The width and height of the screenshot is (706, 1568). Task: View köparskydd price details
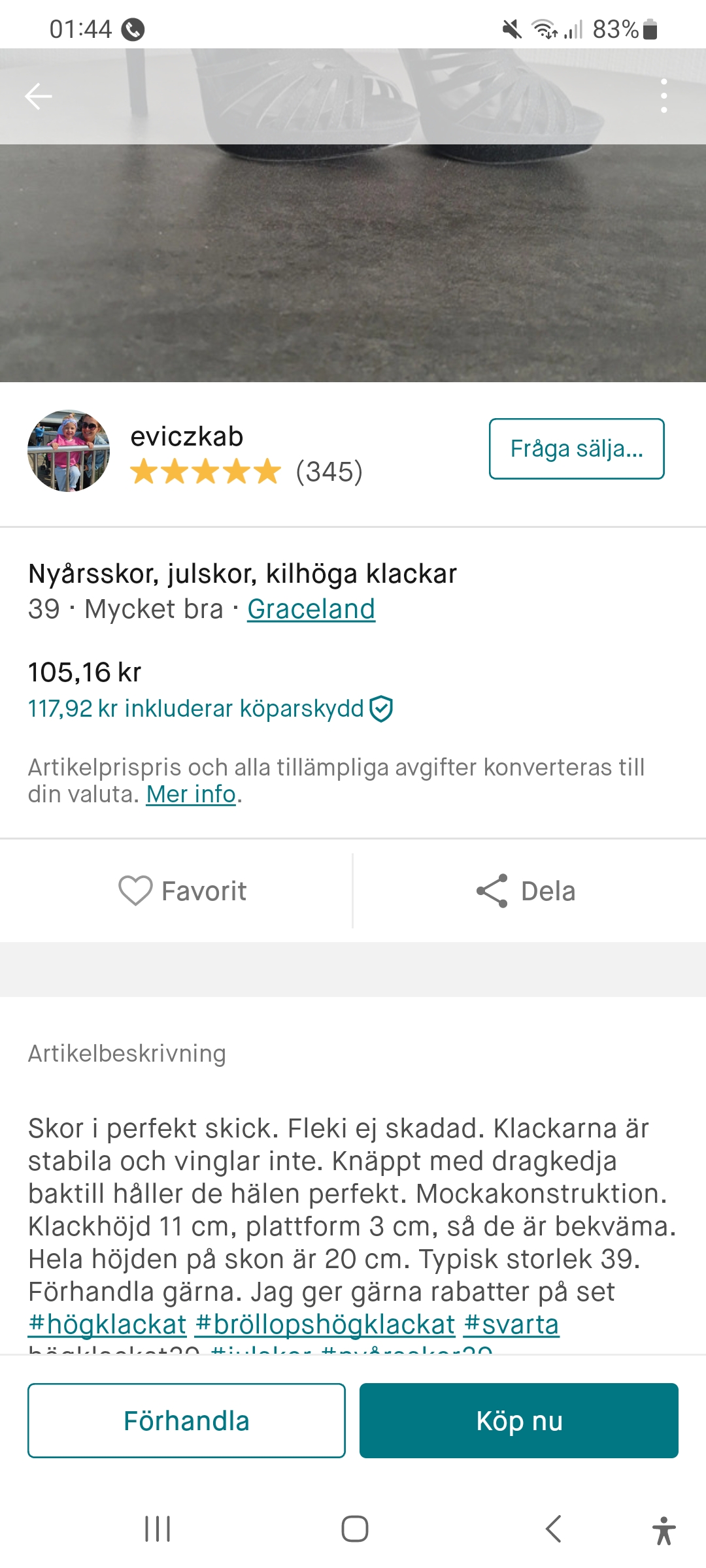coord(209,709)
